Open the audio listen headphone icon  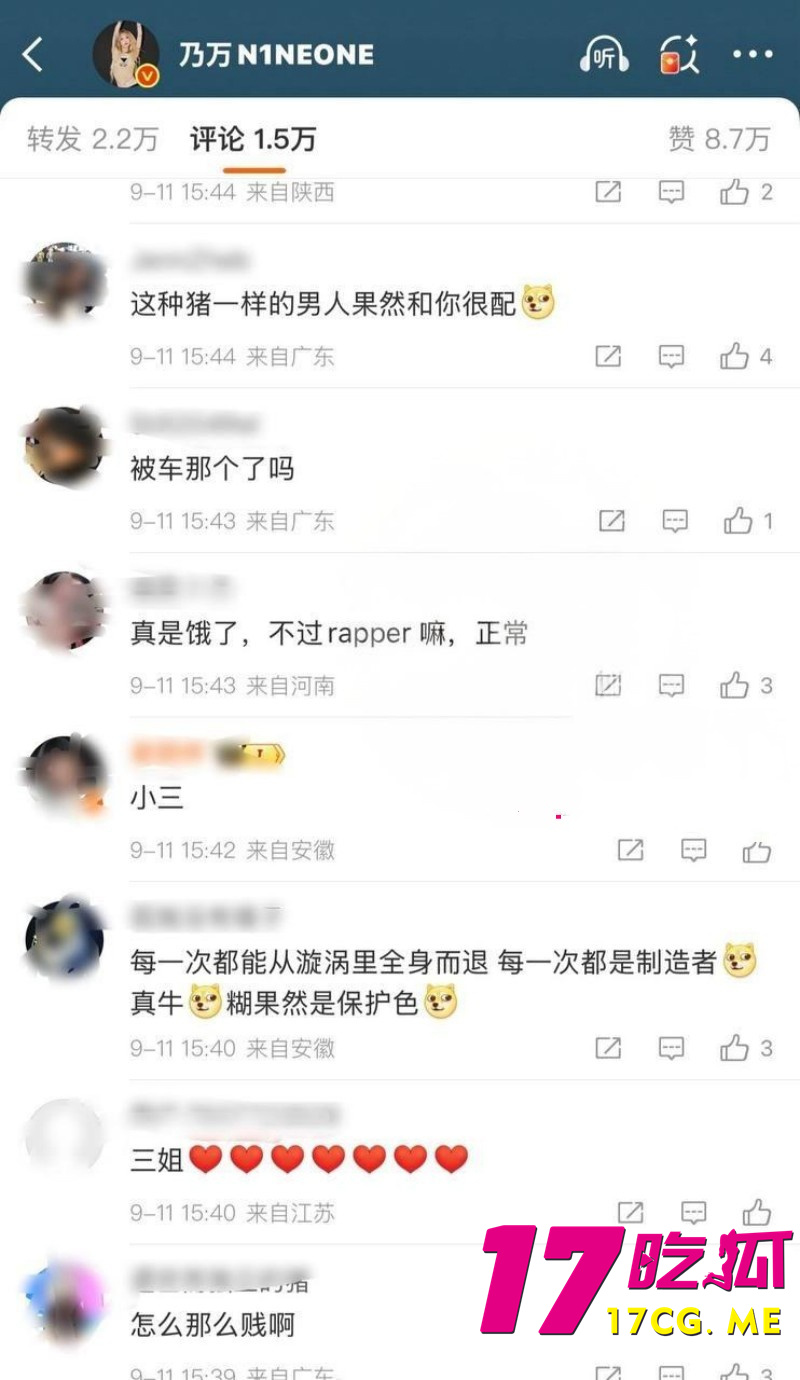coord(604,54)
